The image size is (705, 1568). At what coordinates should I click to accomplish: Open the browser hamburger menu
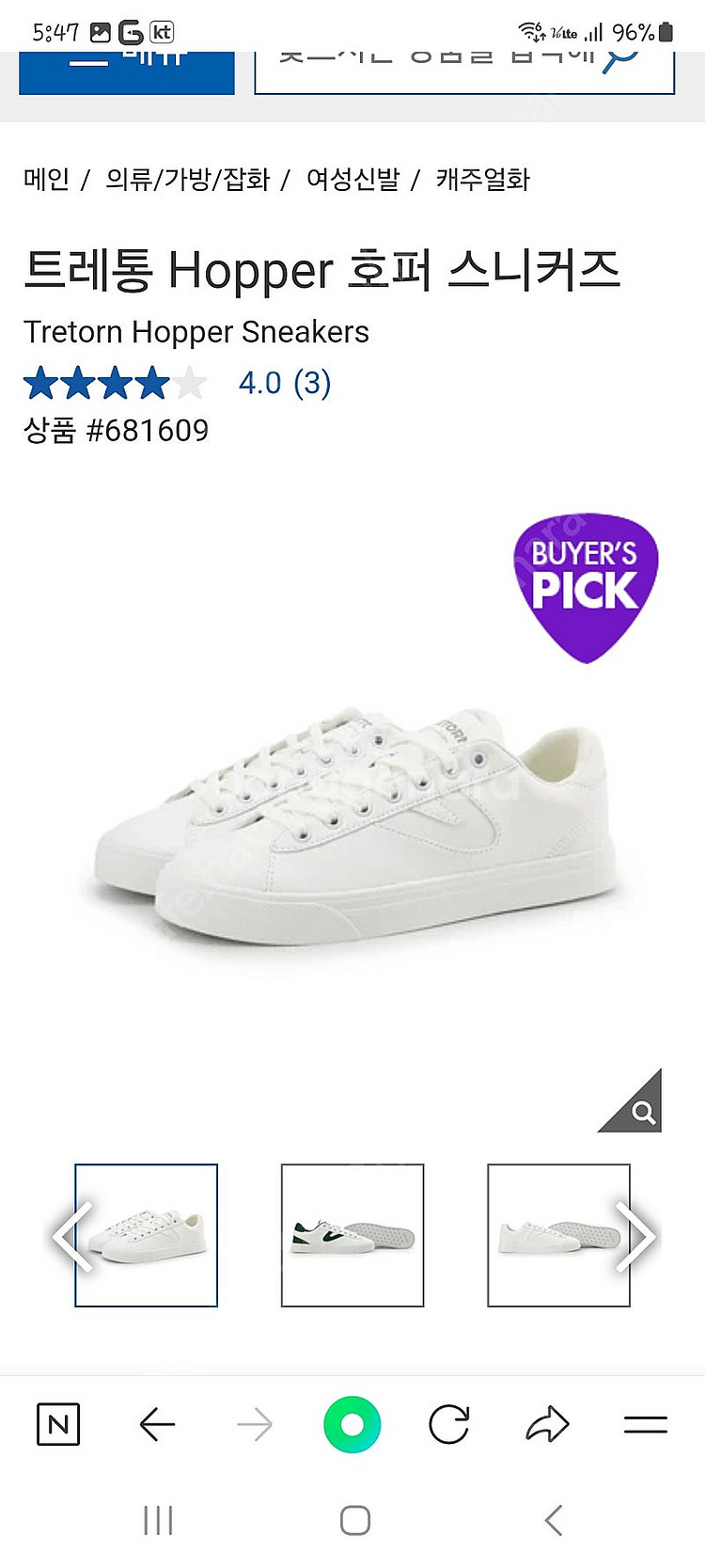point(646,1424)
